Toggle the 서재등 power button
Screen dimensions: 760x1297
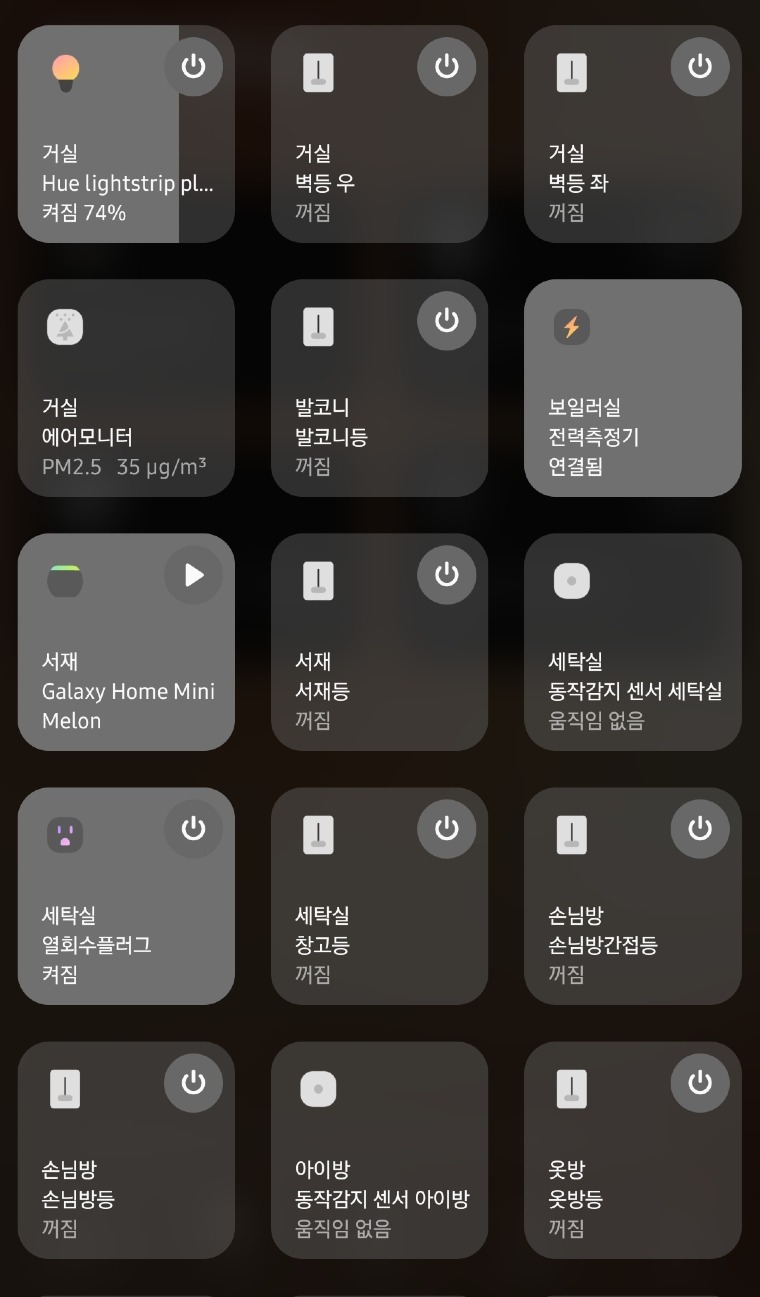(446, 575)
